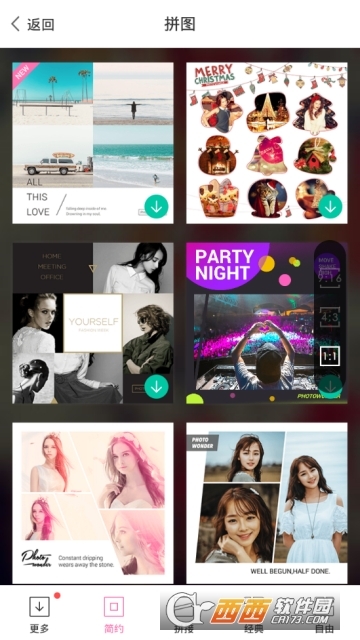
Task: Select the 1:1 aspect ratio
Action: (x=330, y=356)
